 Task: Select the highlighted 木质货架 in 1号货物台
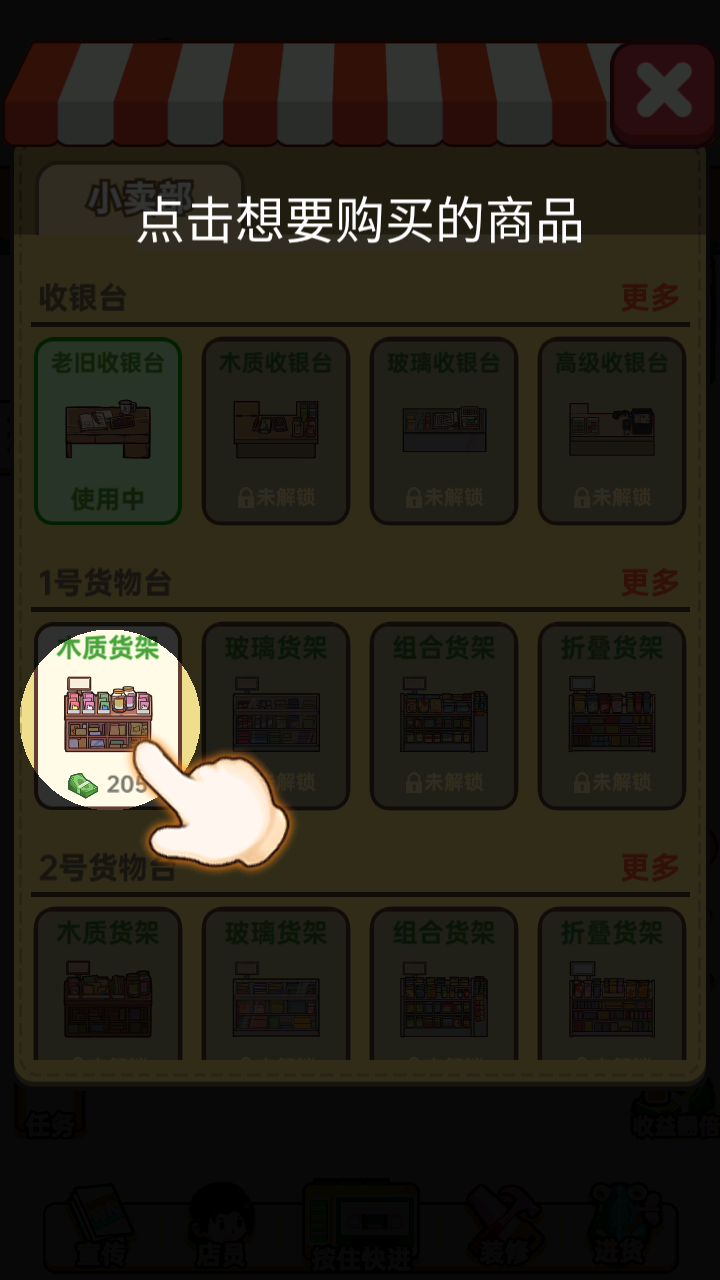click(108, 716)
